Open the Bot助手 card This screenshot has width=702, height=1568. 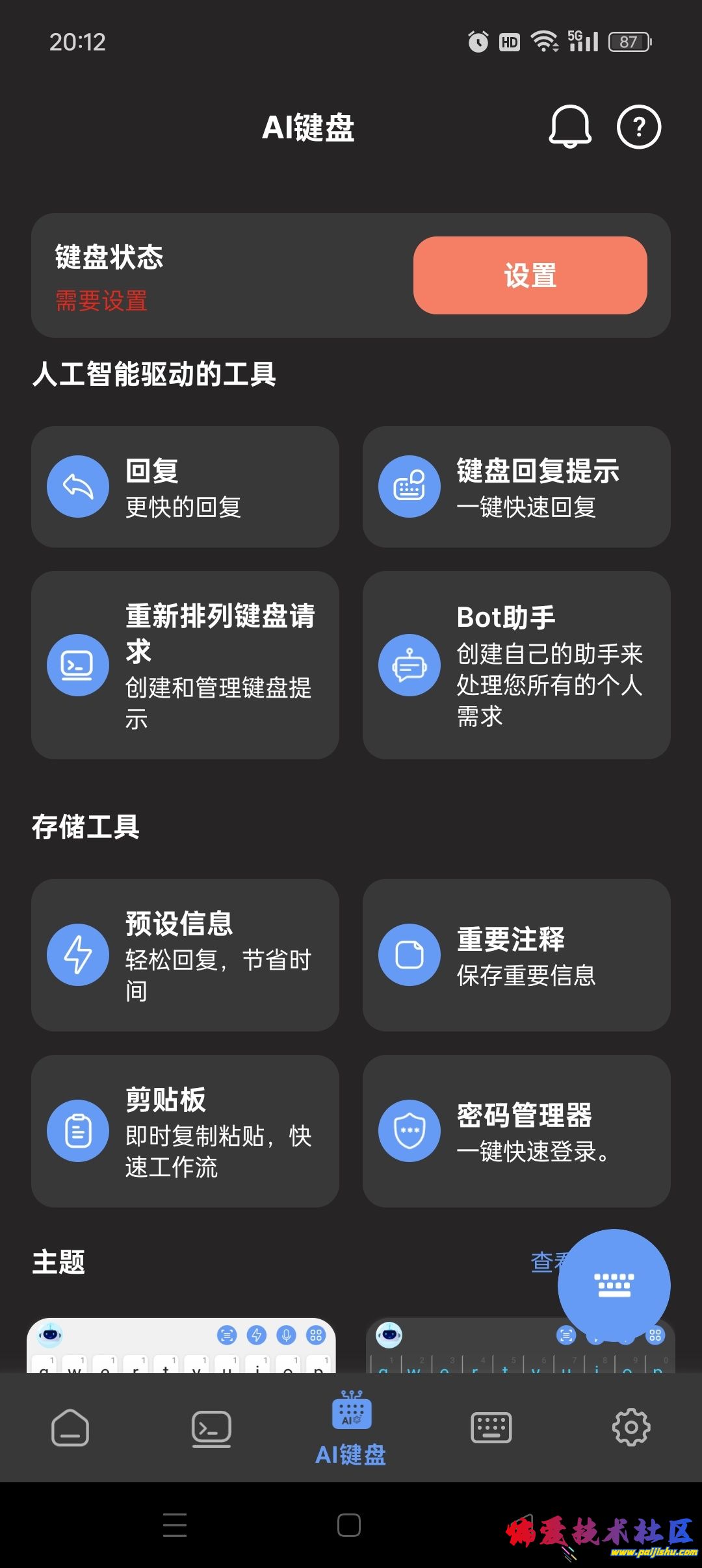point(516,665)
